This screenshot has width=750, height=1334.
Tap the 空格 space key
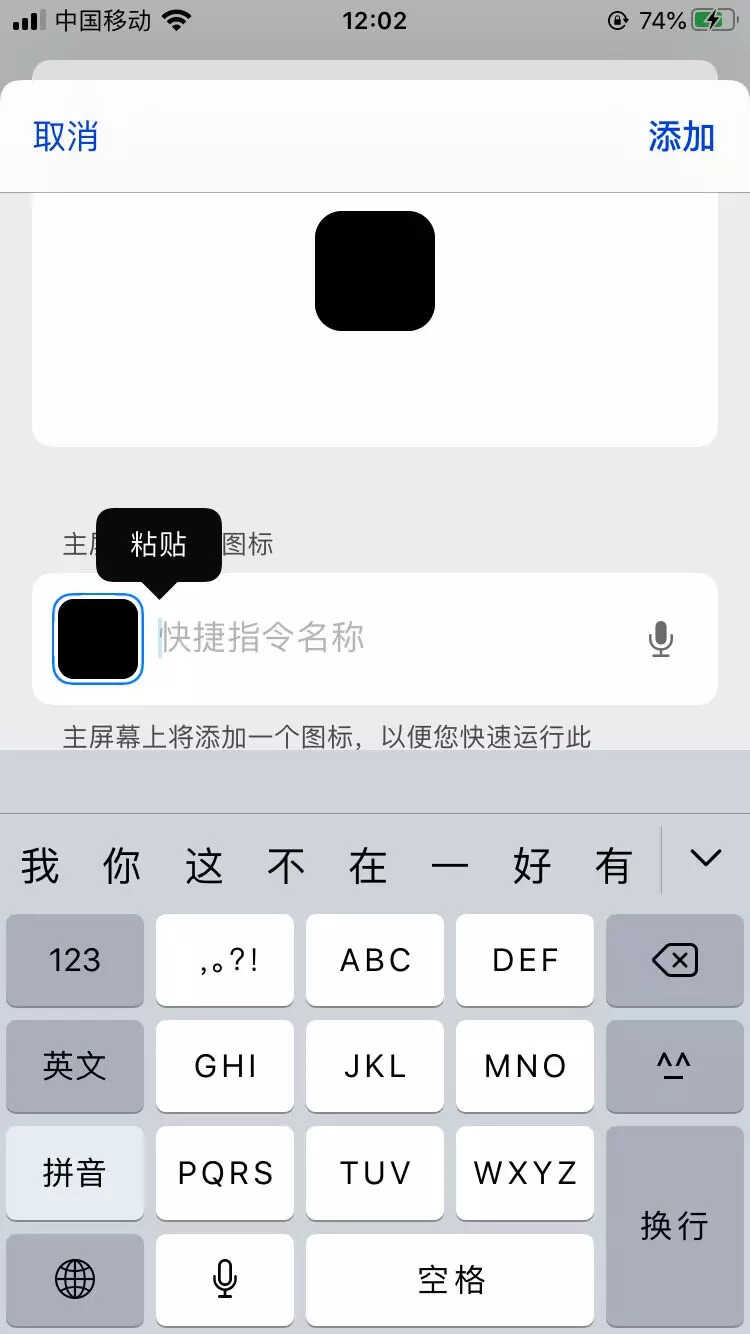450,1279
